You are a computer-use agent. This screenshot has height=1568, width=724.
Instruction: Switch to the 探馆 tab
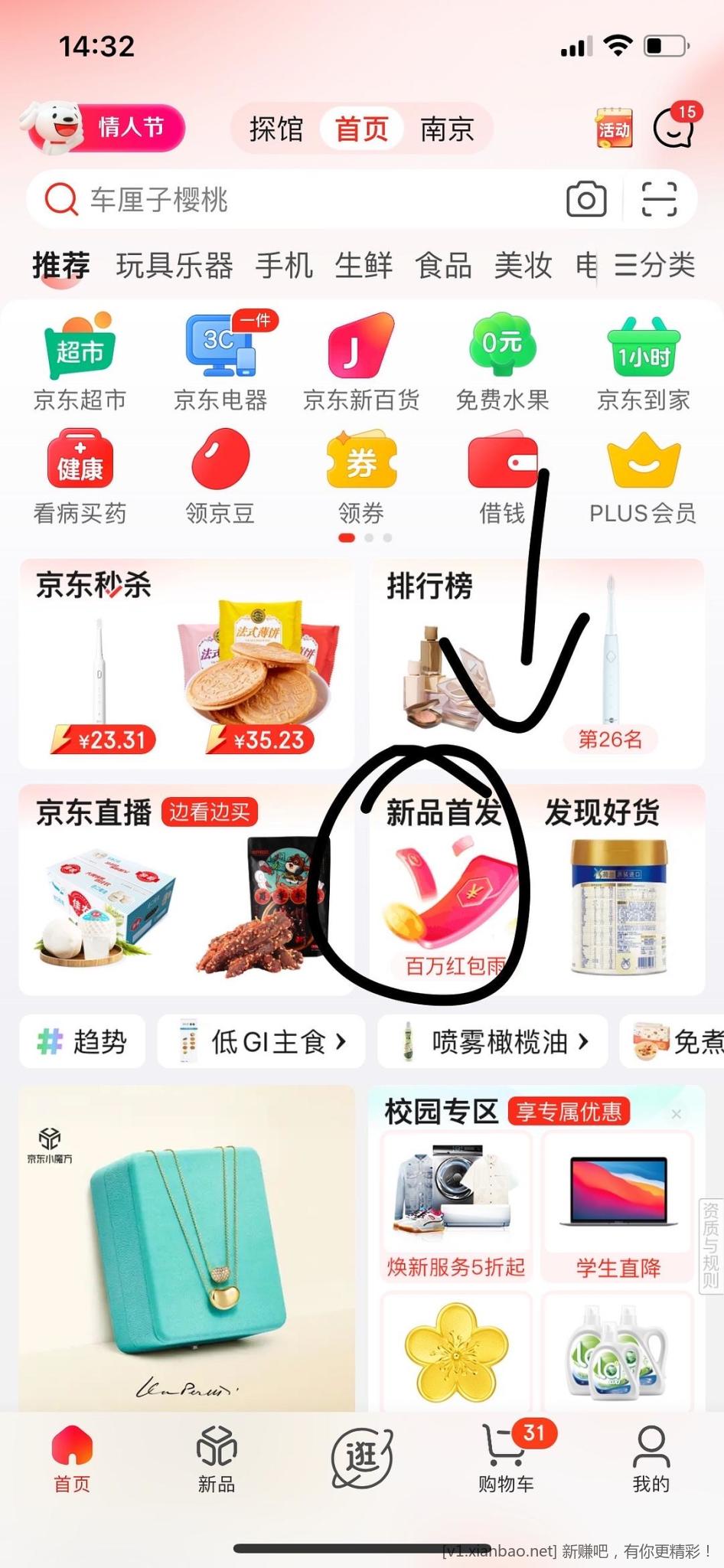coord(276,129)
